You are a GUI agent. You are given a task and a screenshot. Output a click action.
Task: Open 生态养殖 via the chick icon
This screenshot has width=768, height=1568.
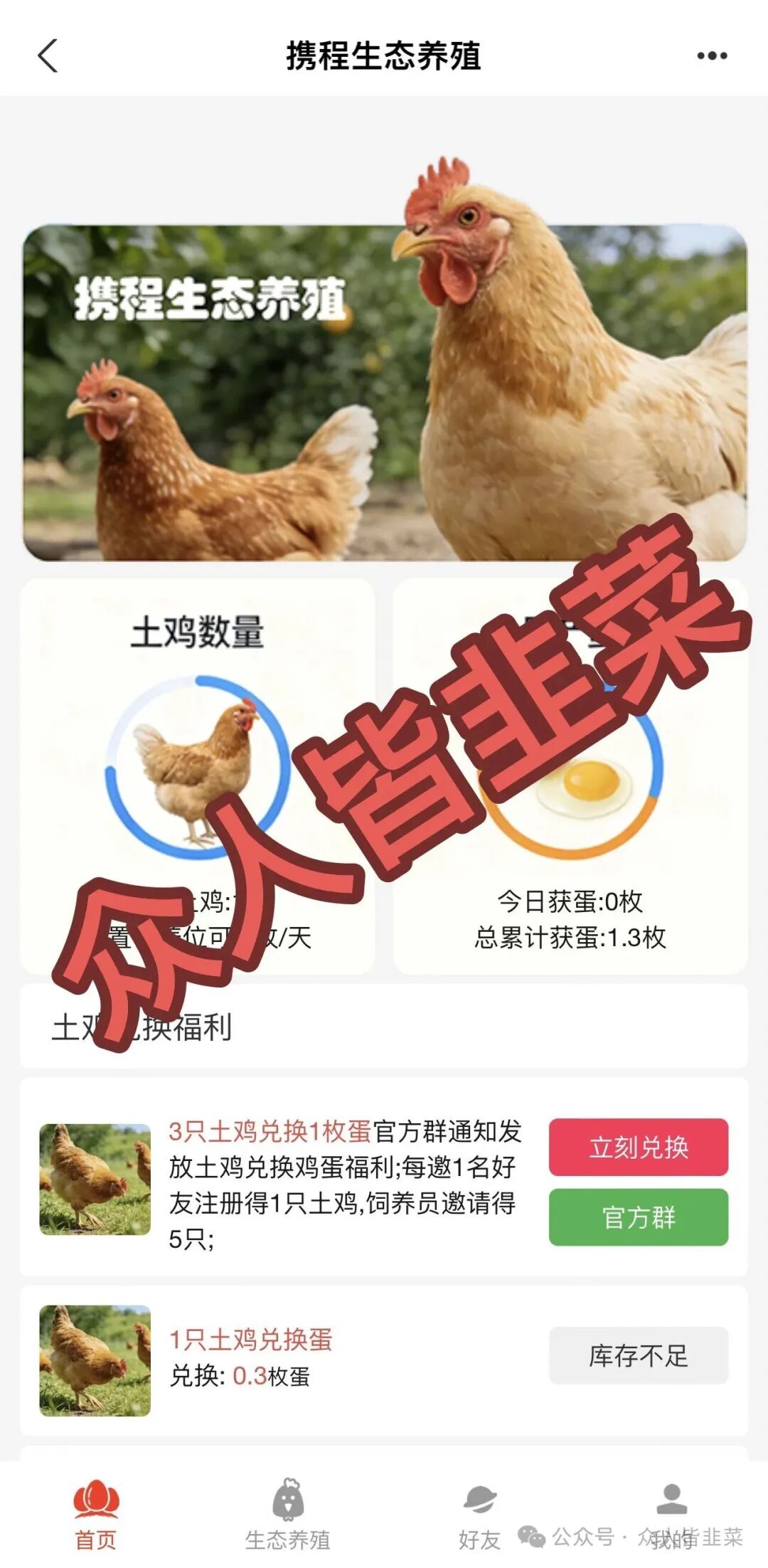coord(289,1500)
